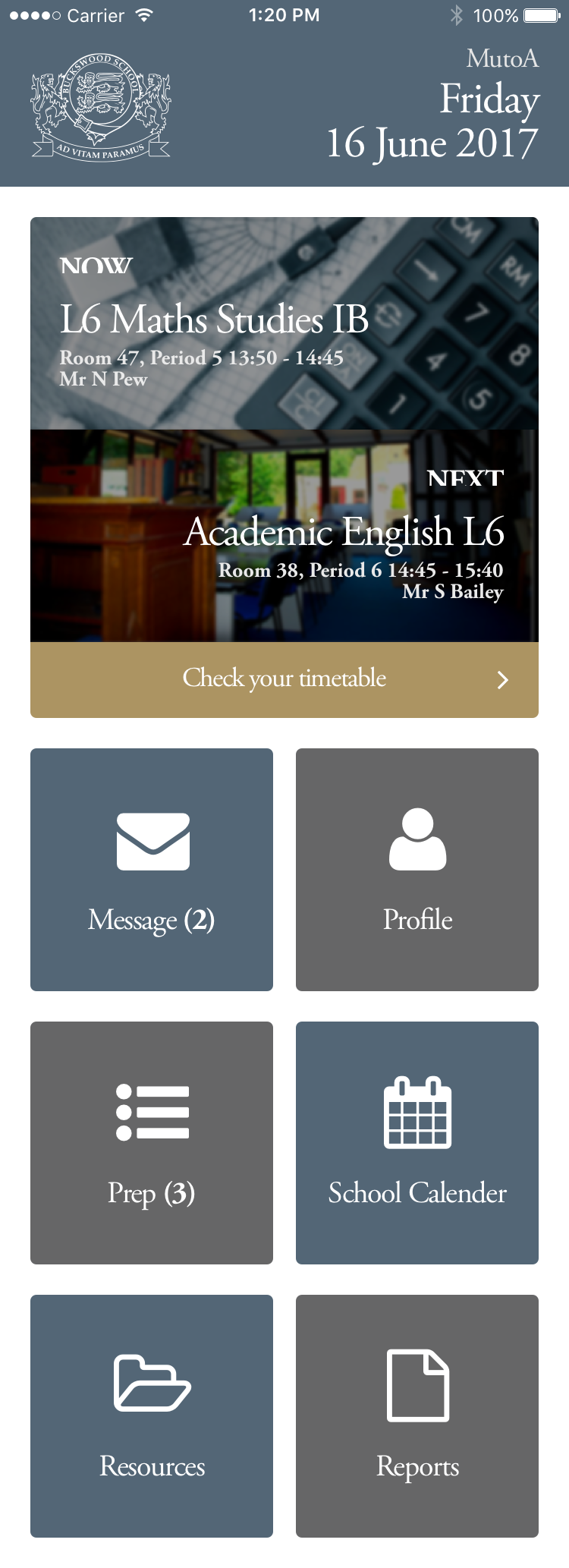Image resolution: width=569 pixels, height=1568 pixels.
Task: Tap Check your timetable
Action: click(284, 679)
